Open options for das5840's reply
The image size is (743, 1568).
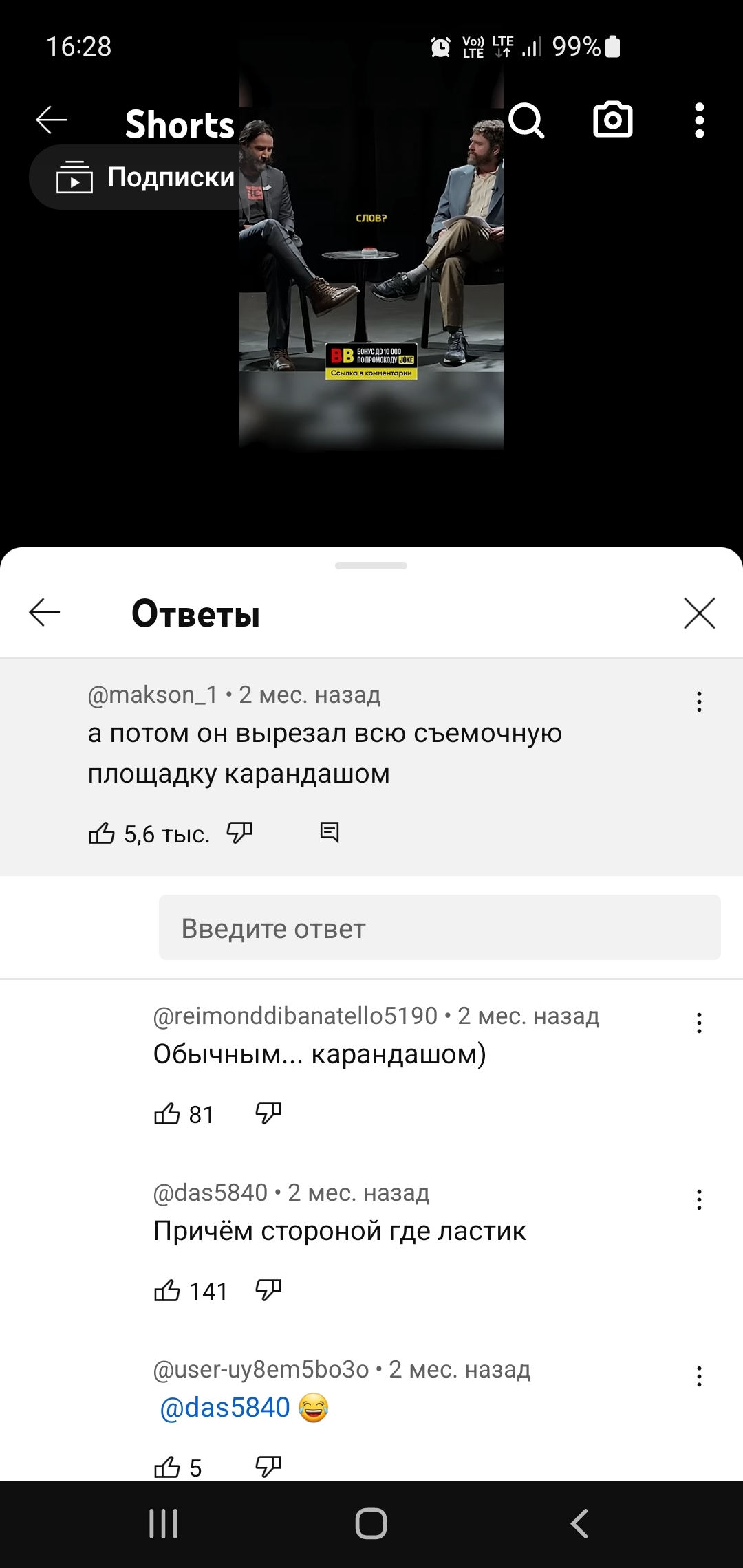pos(699,1199)
